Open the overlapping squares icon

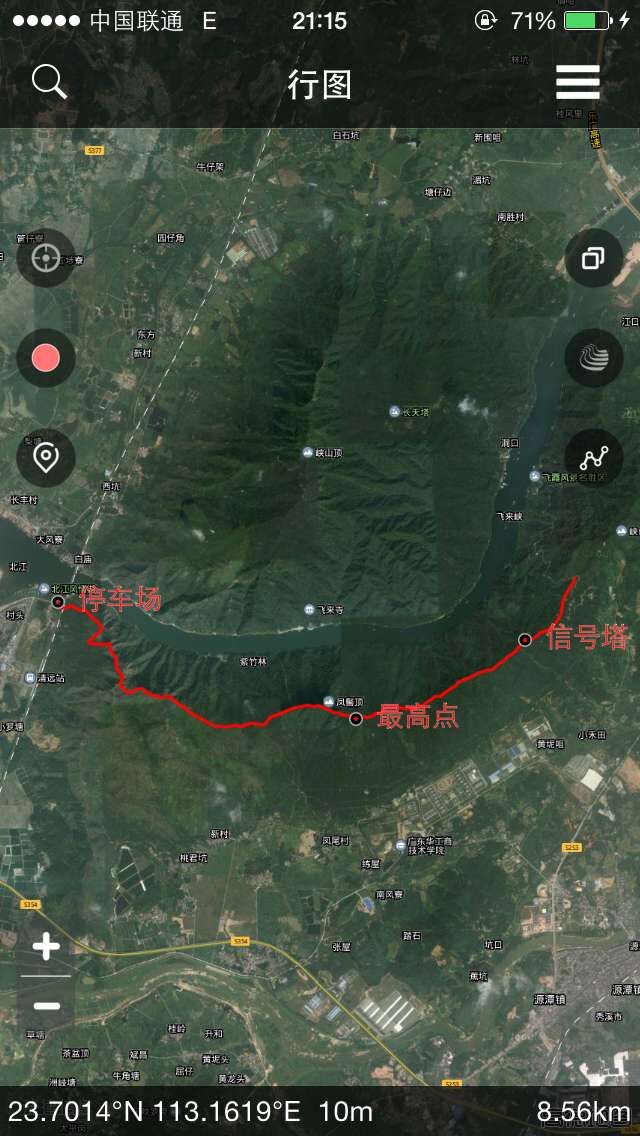click(x=593, y=259)
